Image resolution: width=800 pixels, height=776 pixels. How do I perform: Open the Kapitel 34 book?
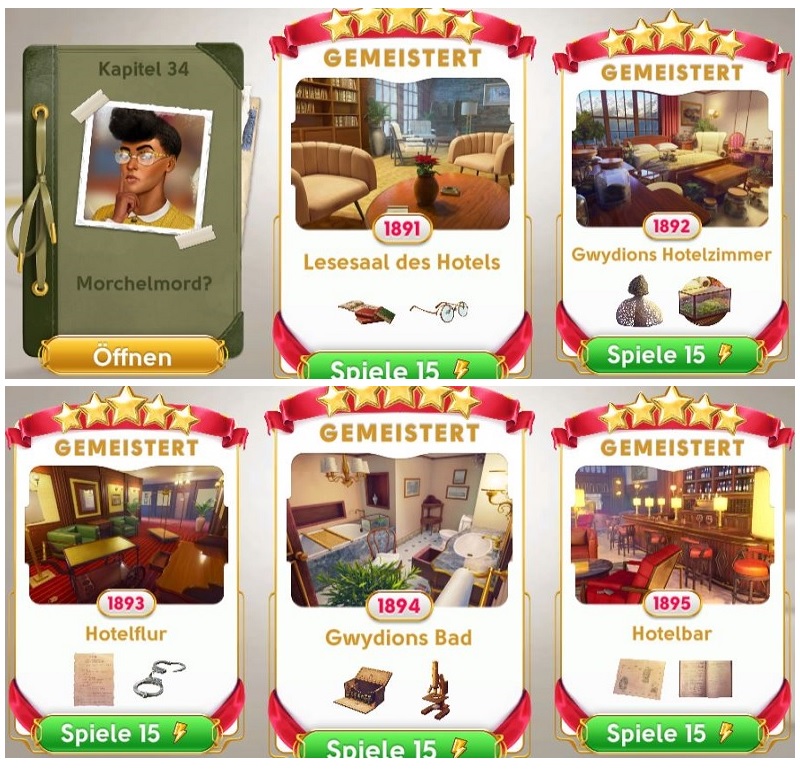coord(132,357)
